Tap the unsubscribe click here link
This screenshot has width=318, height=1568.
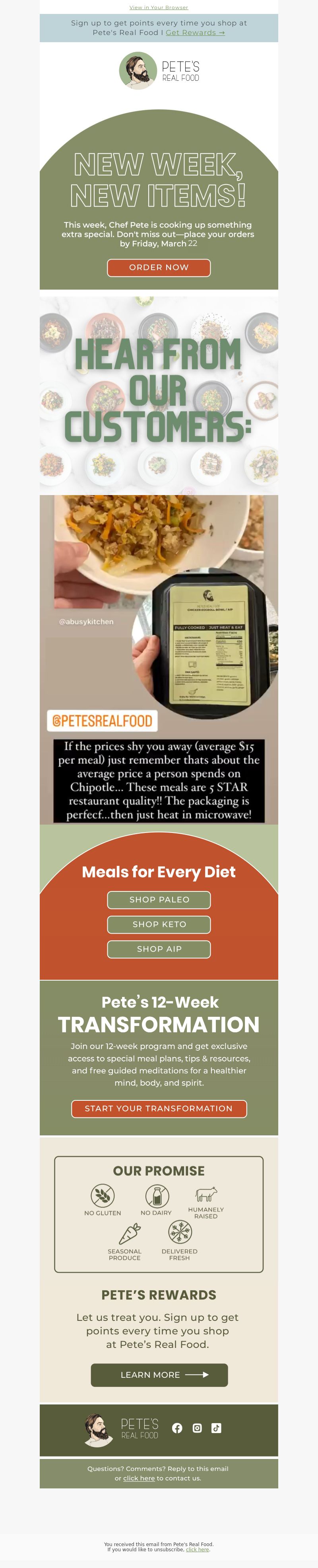click(197, 1549)
